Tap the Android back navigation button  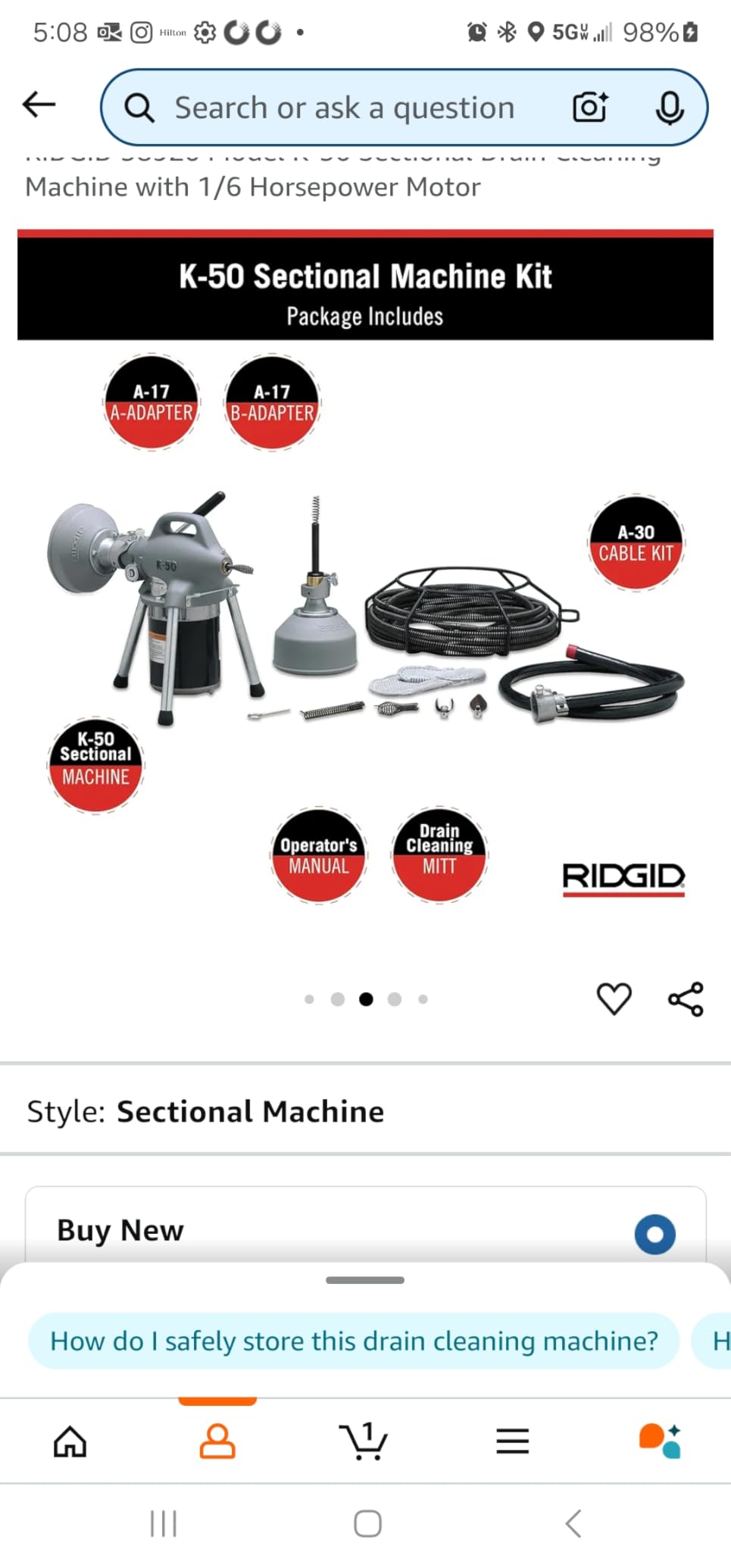click(x=570, y=1523)
